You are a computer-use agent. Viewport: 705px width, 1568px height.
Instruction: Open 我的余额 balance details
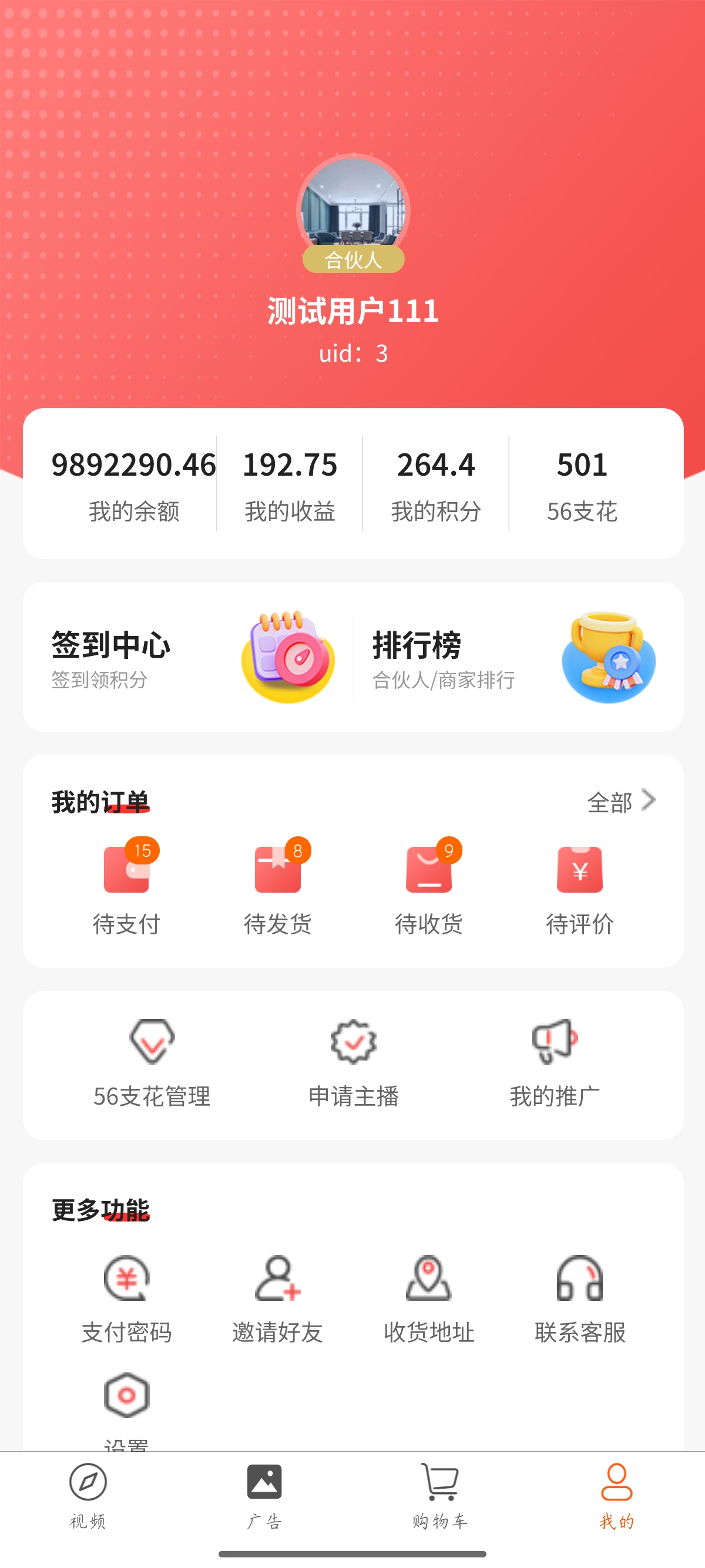click(x=134, y=484)
